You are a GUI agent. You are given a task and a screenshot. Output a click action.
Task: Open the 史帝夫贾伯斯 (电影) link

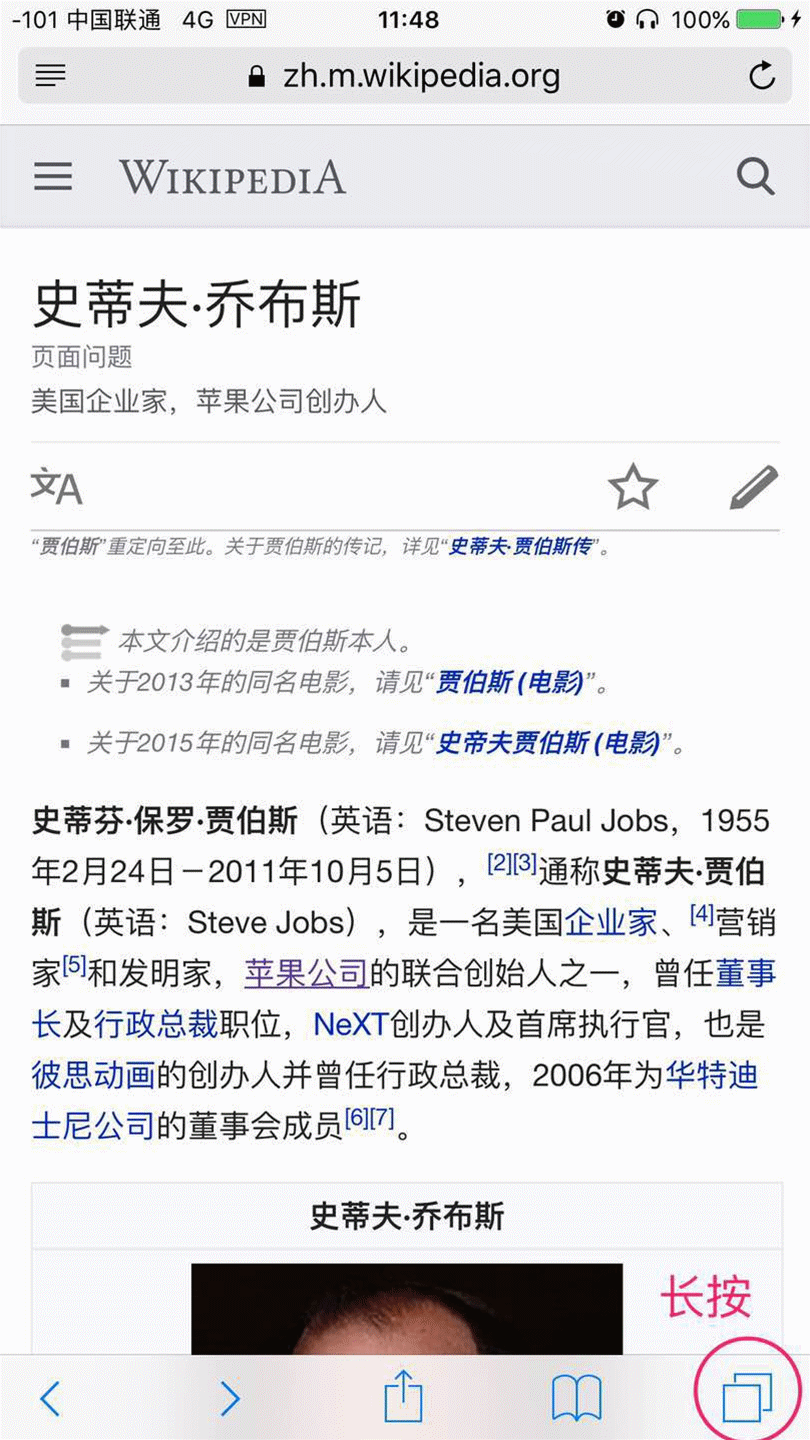[x=548, y=743]
